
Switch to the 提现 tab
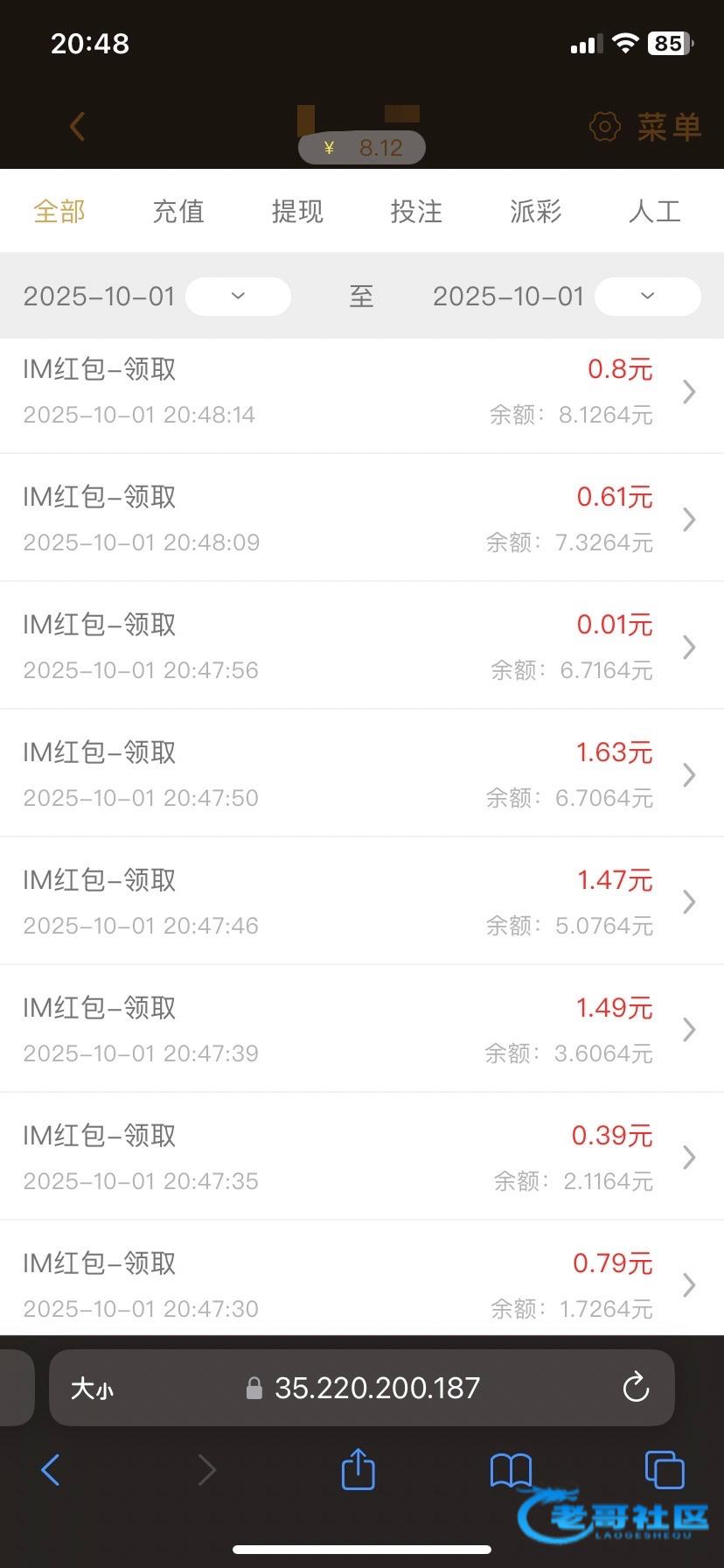click(x=297, y=212)
